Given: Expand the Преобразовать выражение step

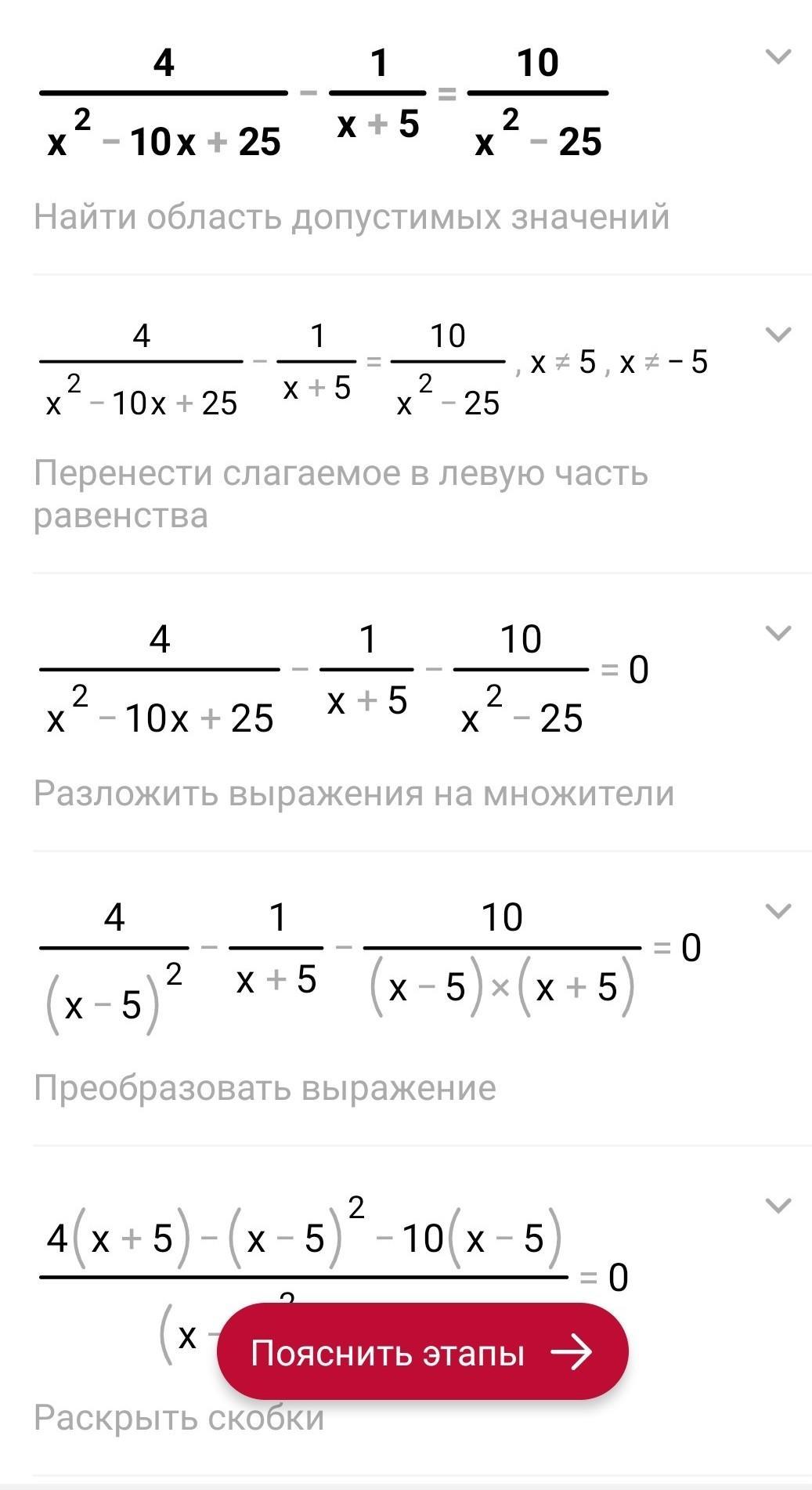Looking at the screenshot, I should click(778, 911).
